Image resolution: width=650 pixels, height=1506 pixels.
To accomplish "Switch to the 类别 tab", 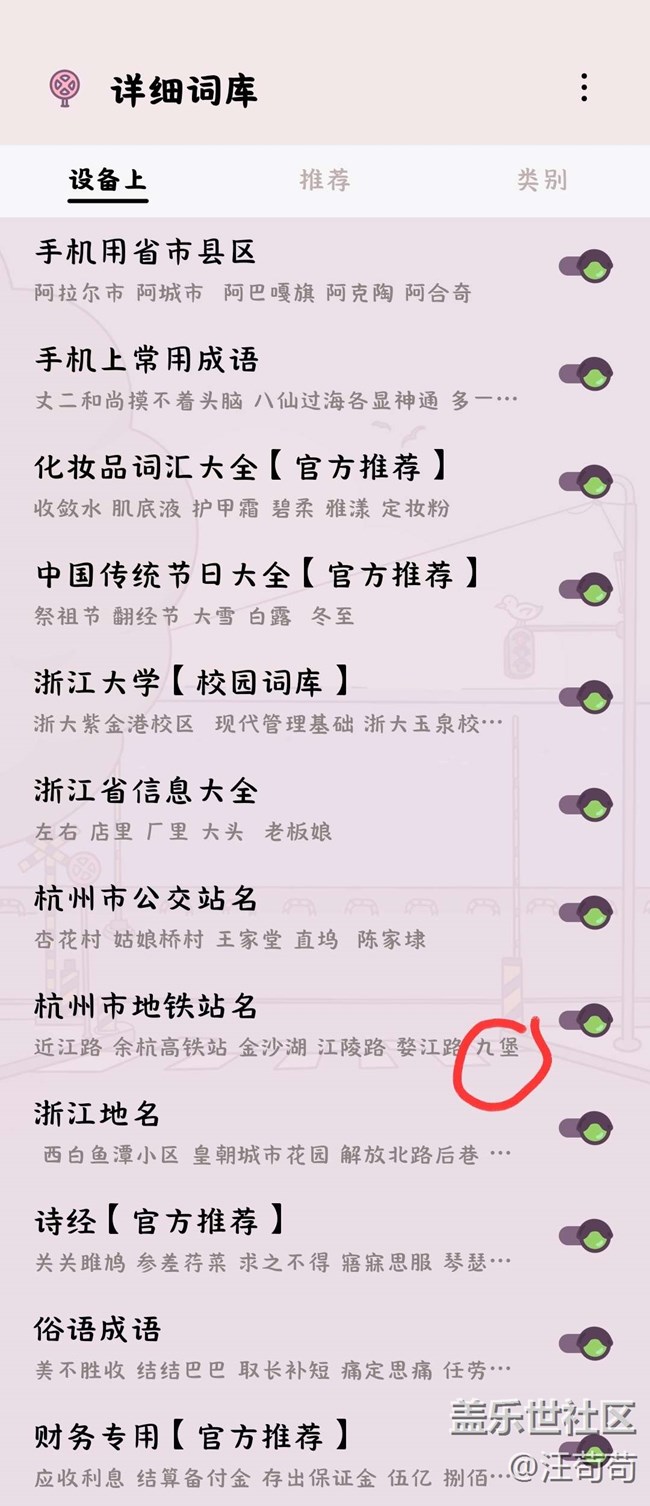I will [541, 180].
